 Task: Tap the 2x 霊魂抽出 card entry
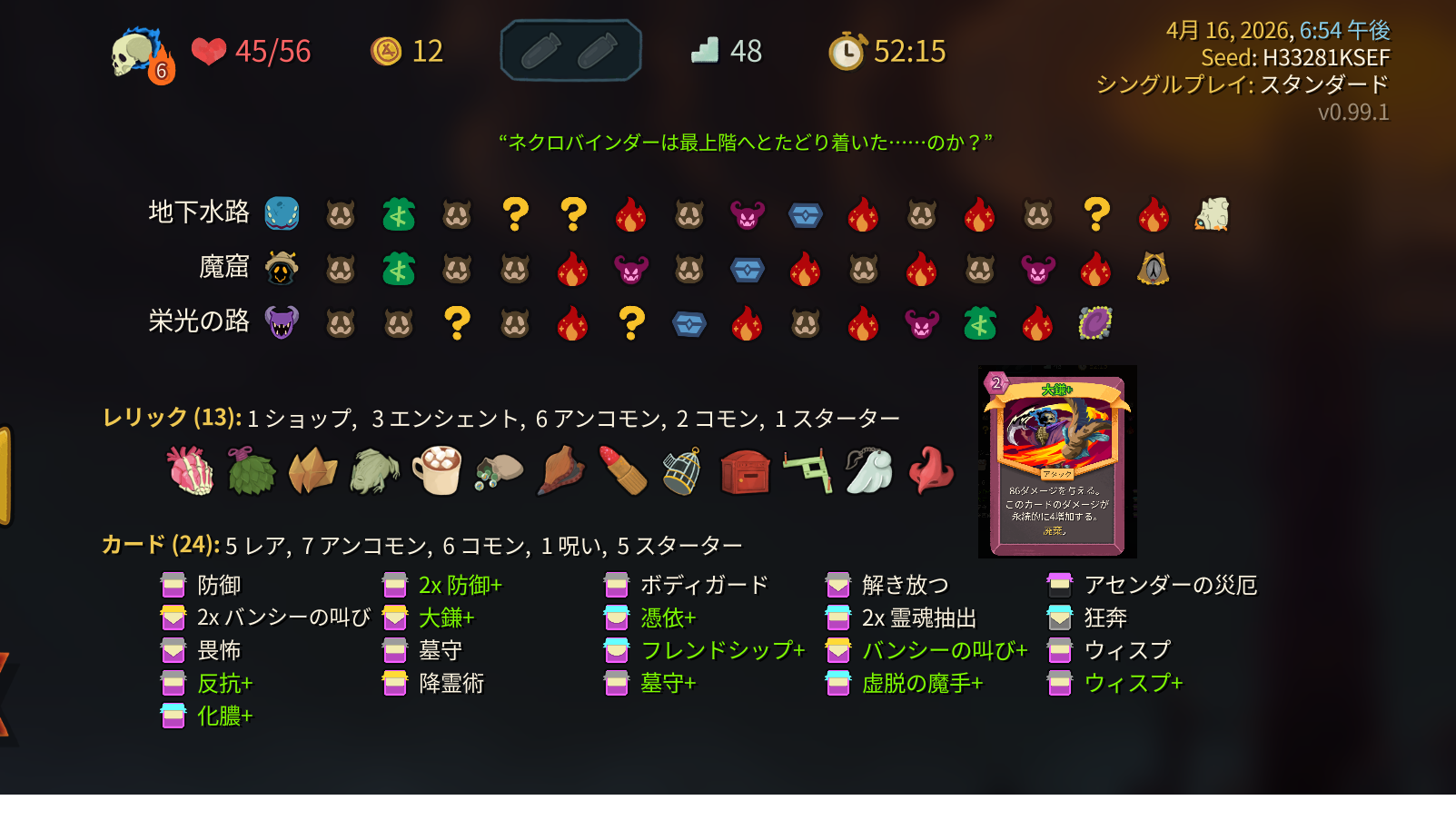point(901,617)
